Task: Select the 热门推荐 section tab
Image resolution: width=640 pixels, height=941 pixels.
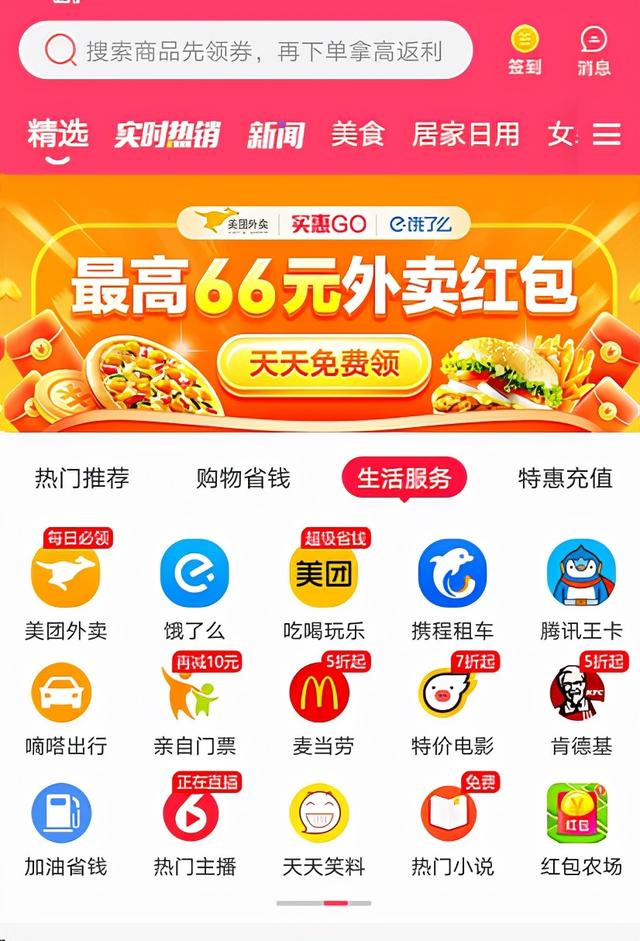Action: click(82, 479)
